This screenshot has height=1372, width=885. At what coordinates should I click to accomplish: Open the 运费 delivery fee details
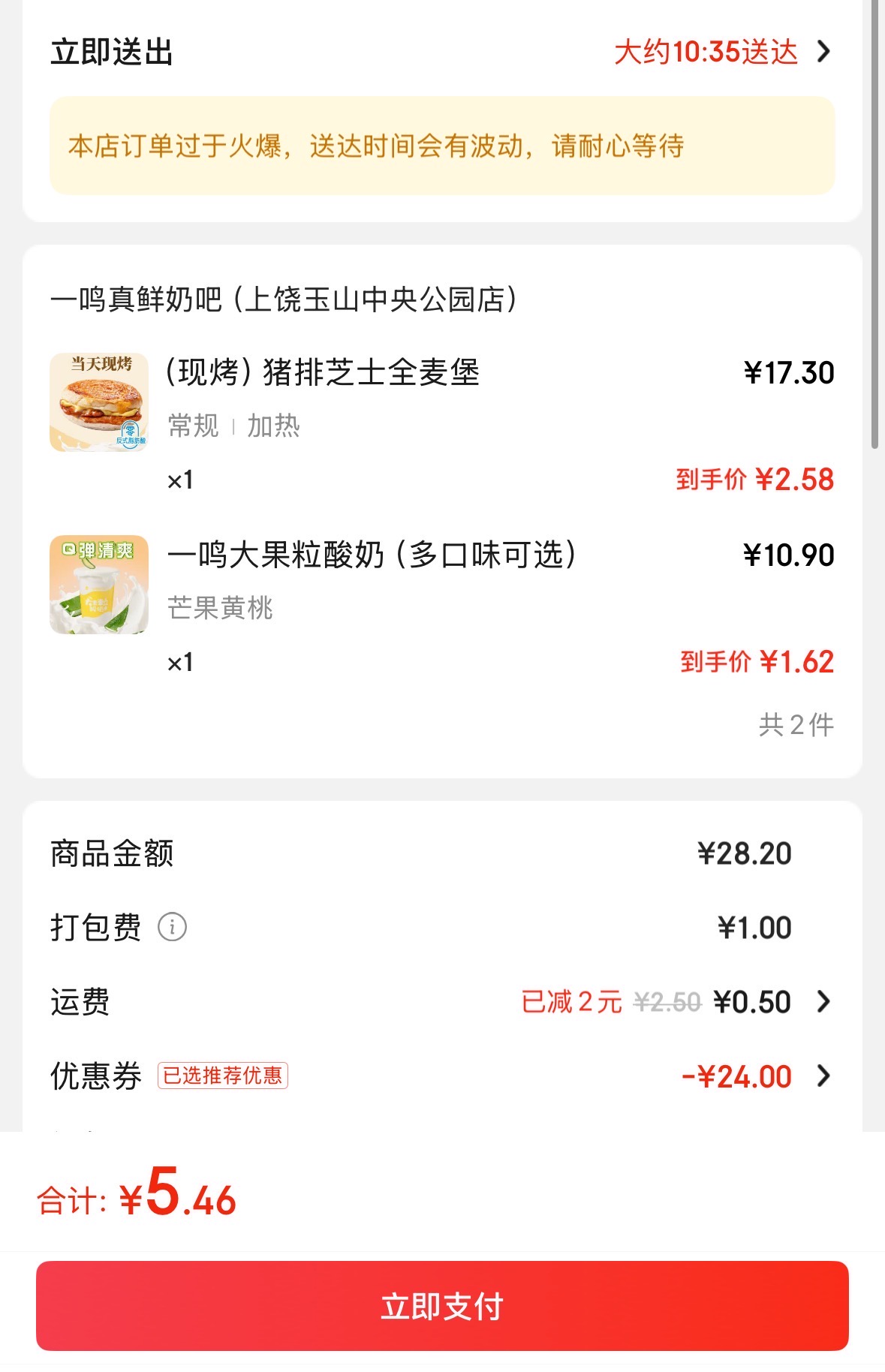tap(823, 1001)
